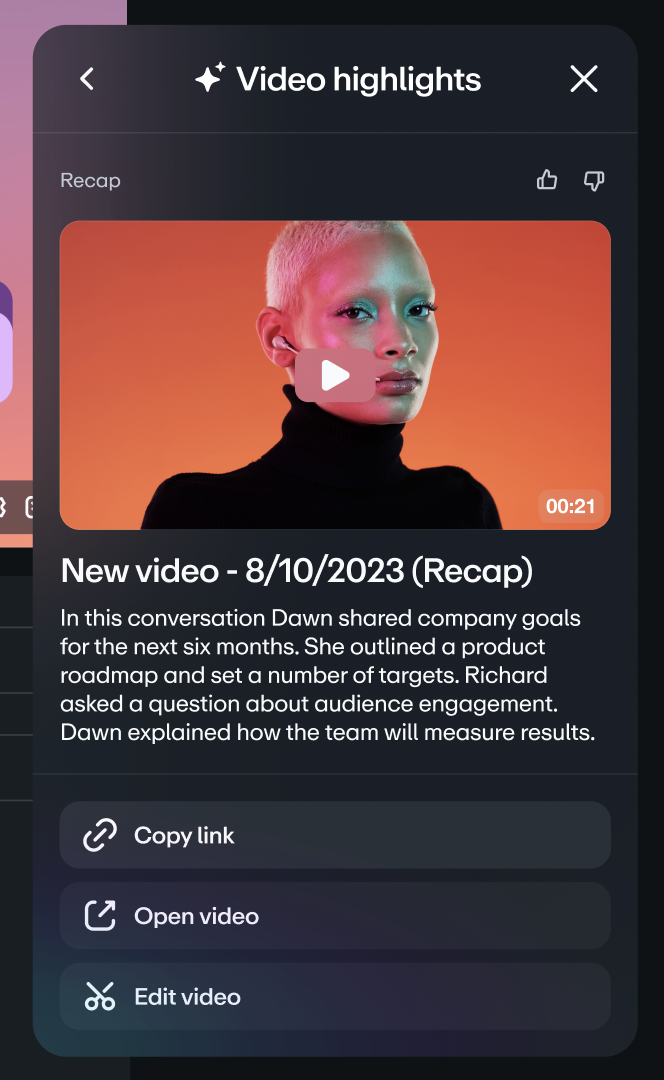Image resolution: width=664 pixels, height=1080 pixels.
Task: Play the recap video
Action: click(335, 376)
